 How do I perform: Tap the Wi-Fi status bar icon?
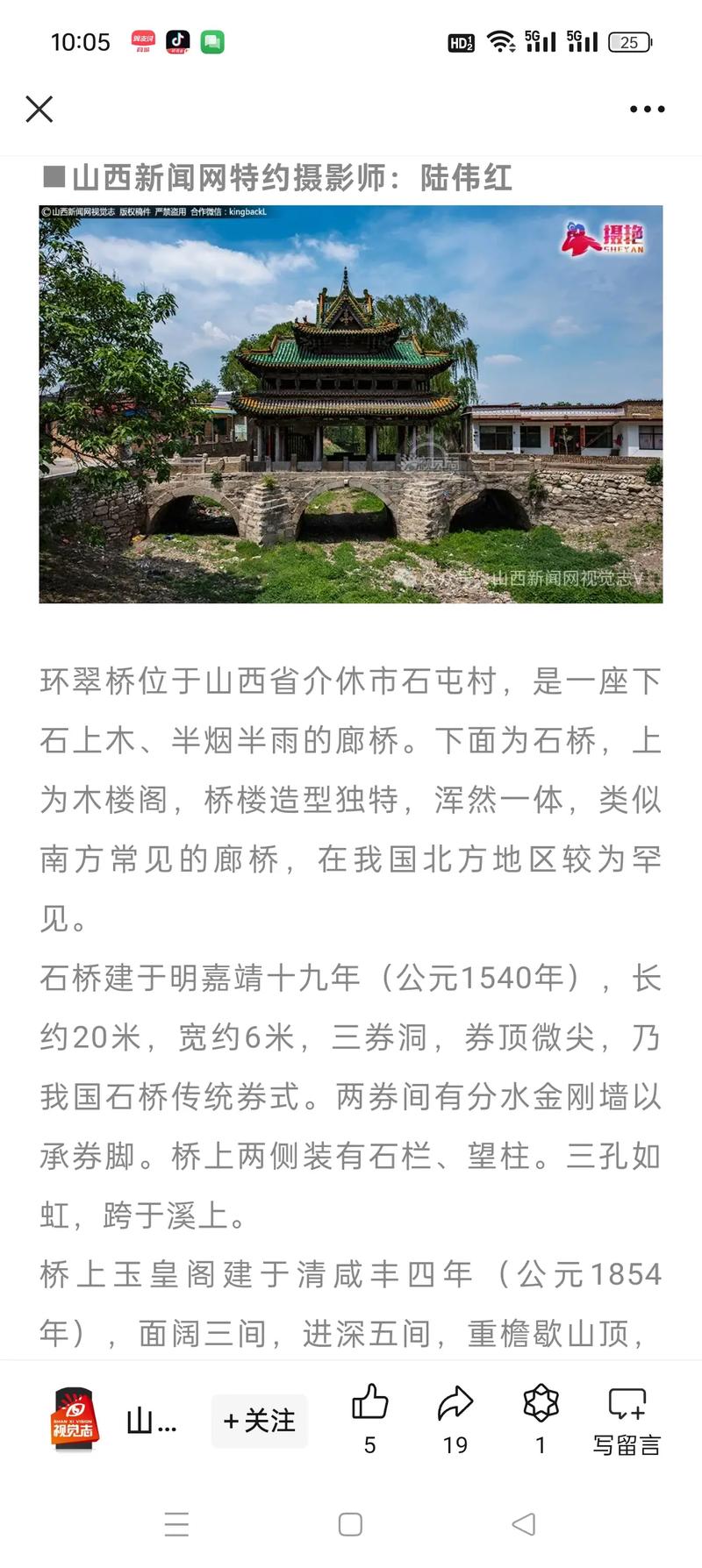pos(500,39)
